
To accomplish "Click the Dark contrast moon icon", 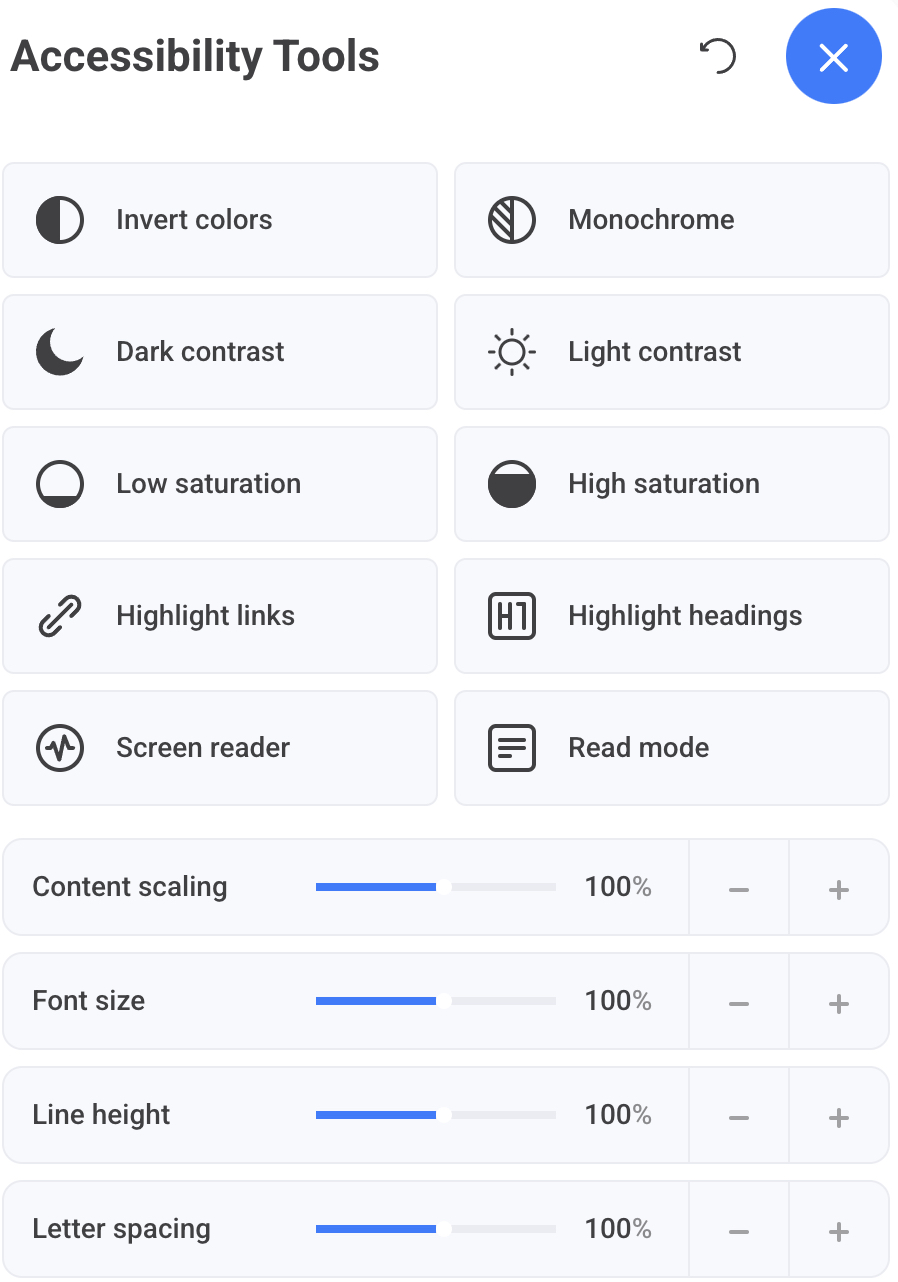I will [x=60, y=352].
